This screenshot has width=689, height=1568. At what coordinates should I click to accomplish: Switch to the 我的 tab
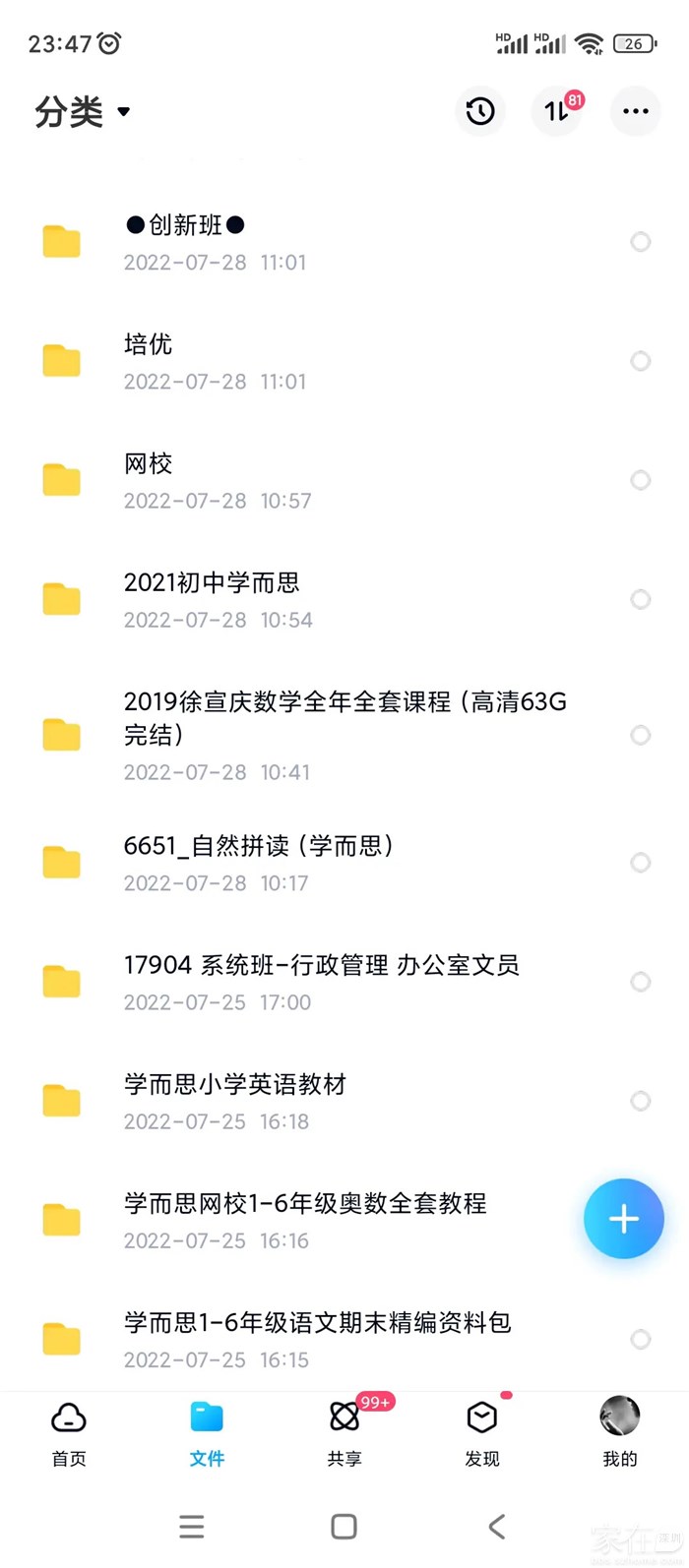click(620, 1432)
